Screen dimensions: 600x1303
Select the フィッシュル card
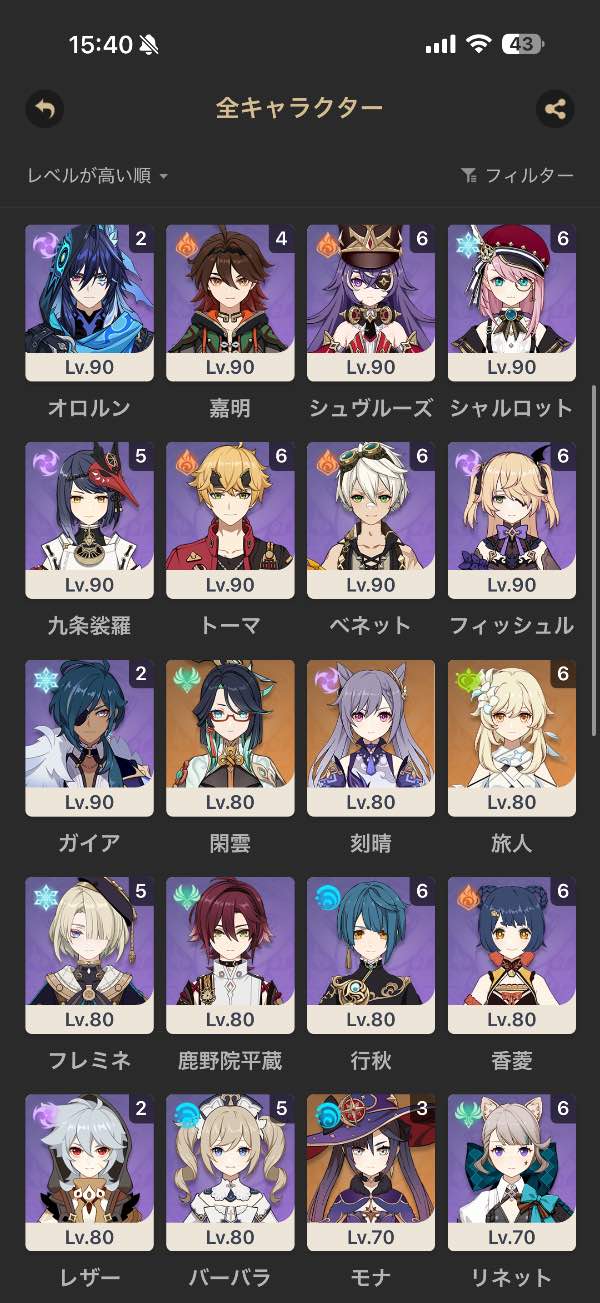(512, 520)
